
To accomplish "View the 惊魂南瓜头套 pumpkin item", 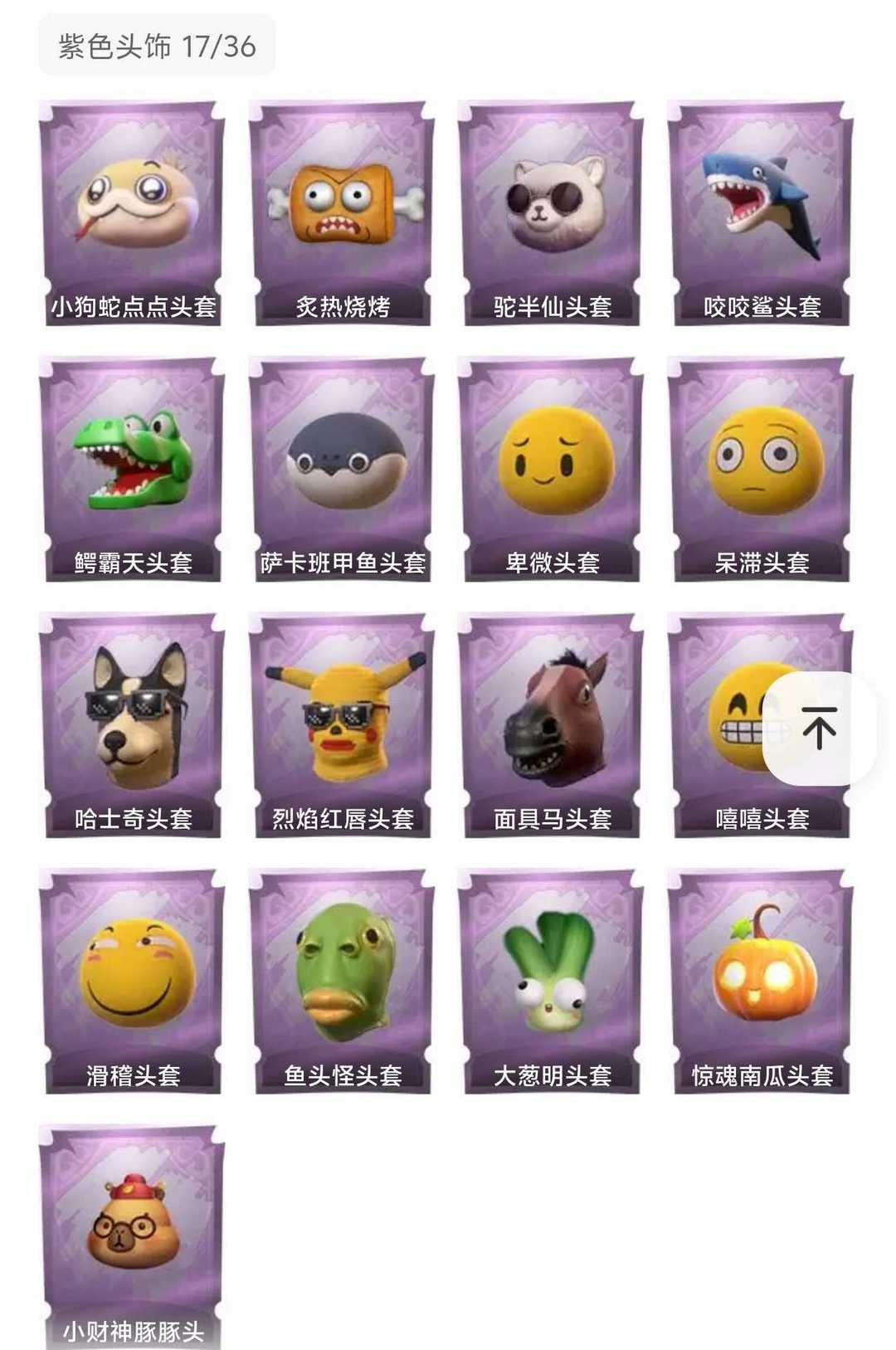I will click(x=761, y=982).
